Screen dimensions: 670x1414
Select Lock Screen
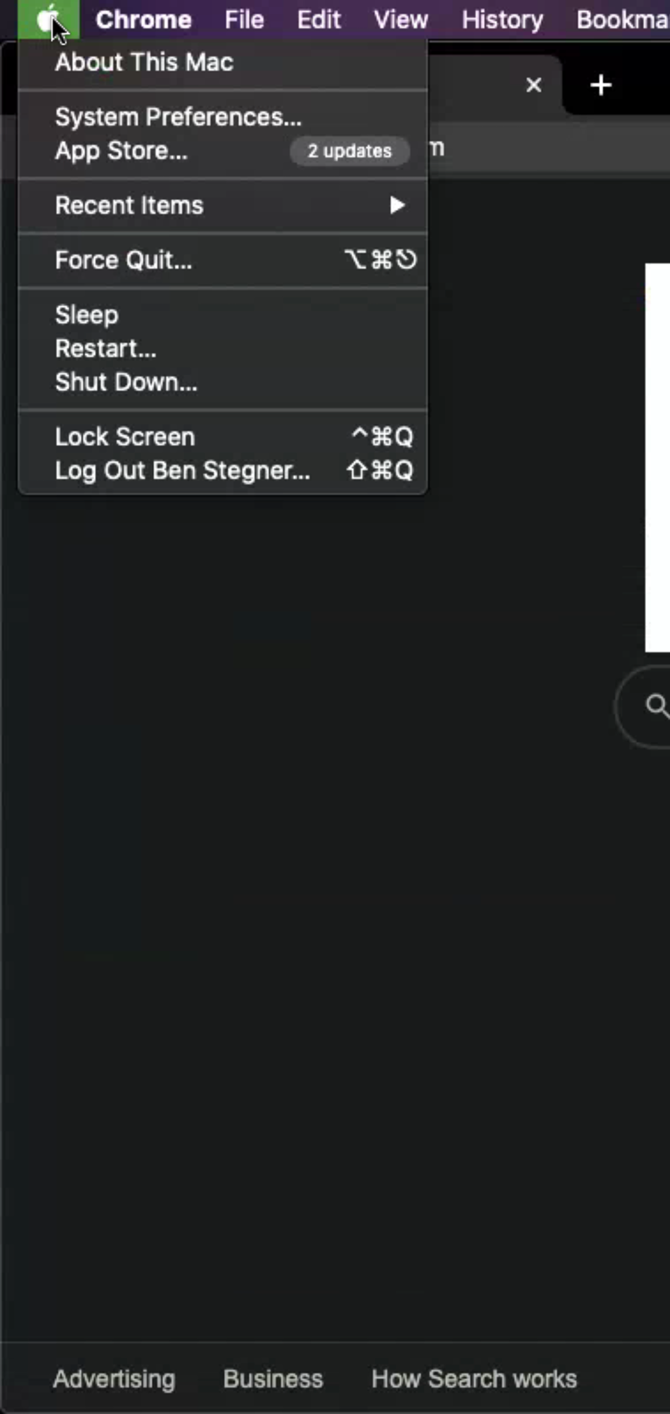point(125,437)
